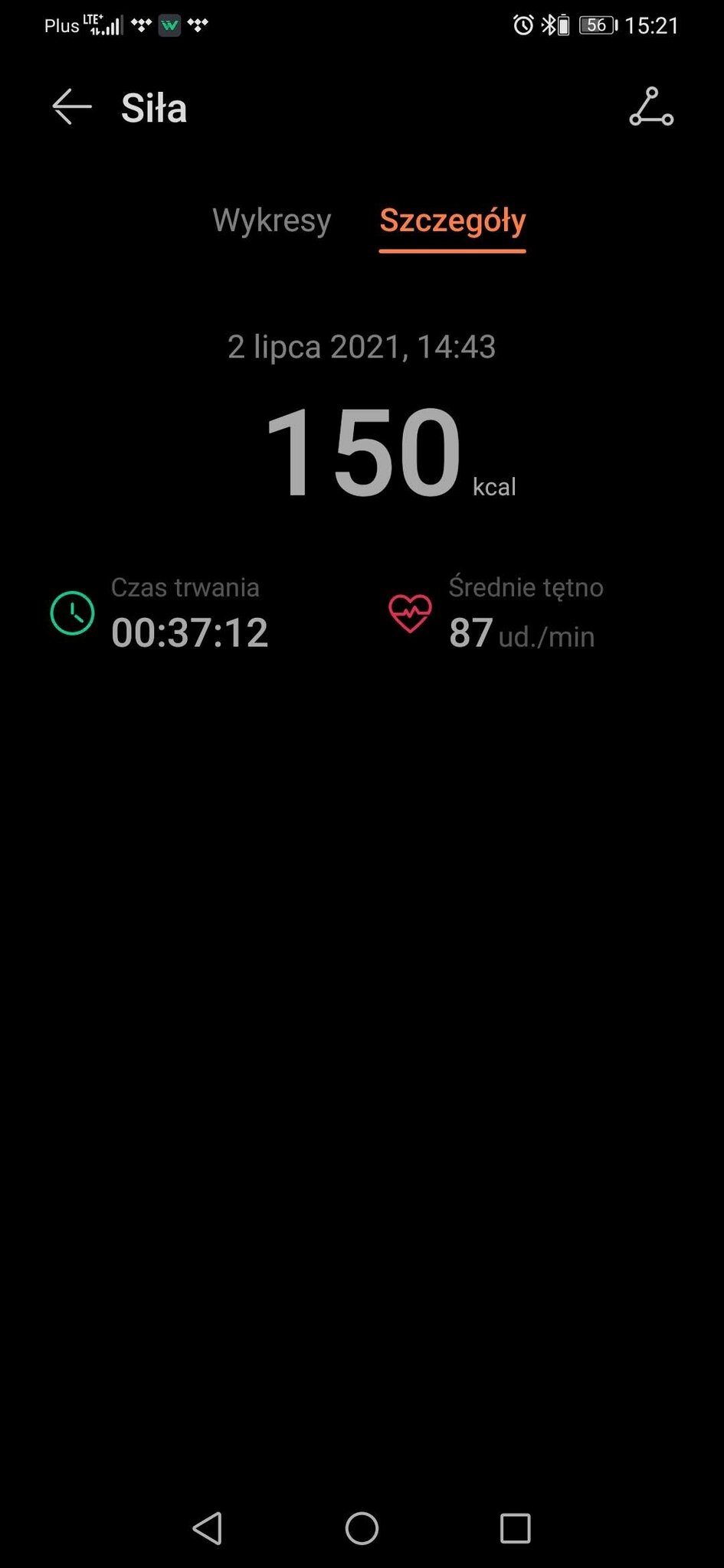Open the recent apps overview
The height and width of the screenshot is (1568, 724).
click(x=515, y=1528)
